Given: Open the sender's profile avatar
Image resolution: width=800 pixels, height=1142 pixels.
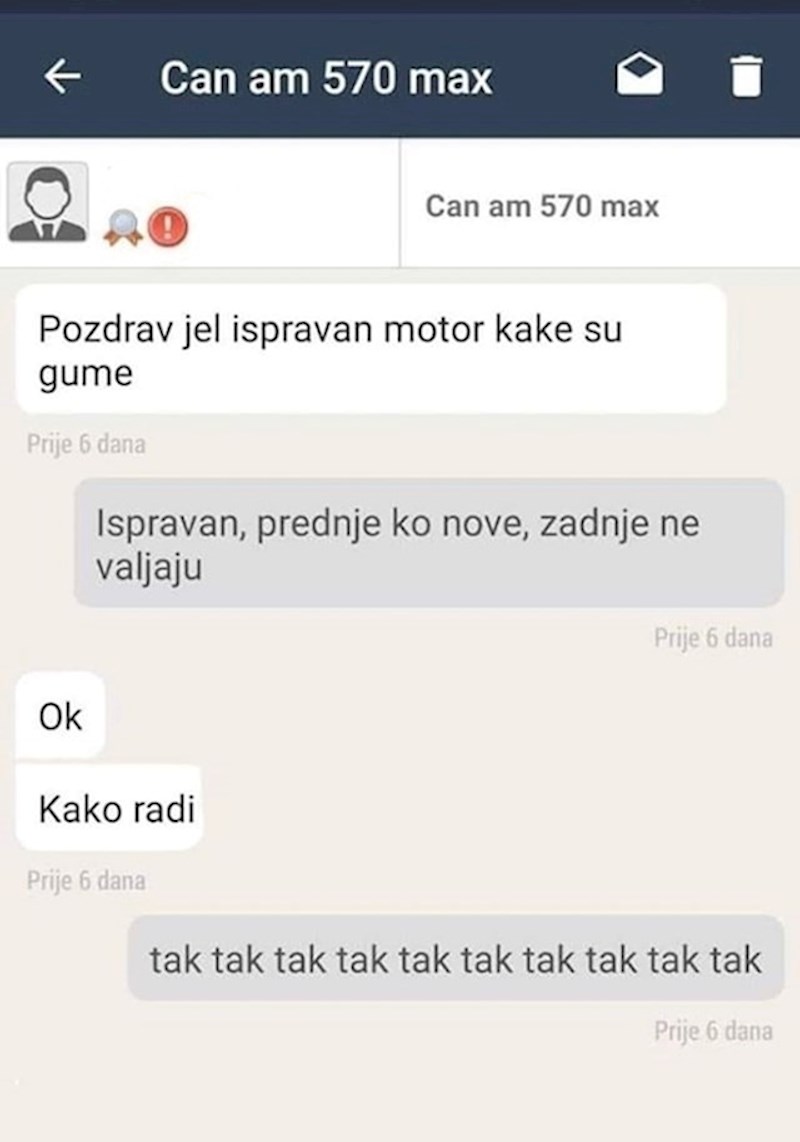Looking at the screenshot, I should (x=47, y=202).
